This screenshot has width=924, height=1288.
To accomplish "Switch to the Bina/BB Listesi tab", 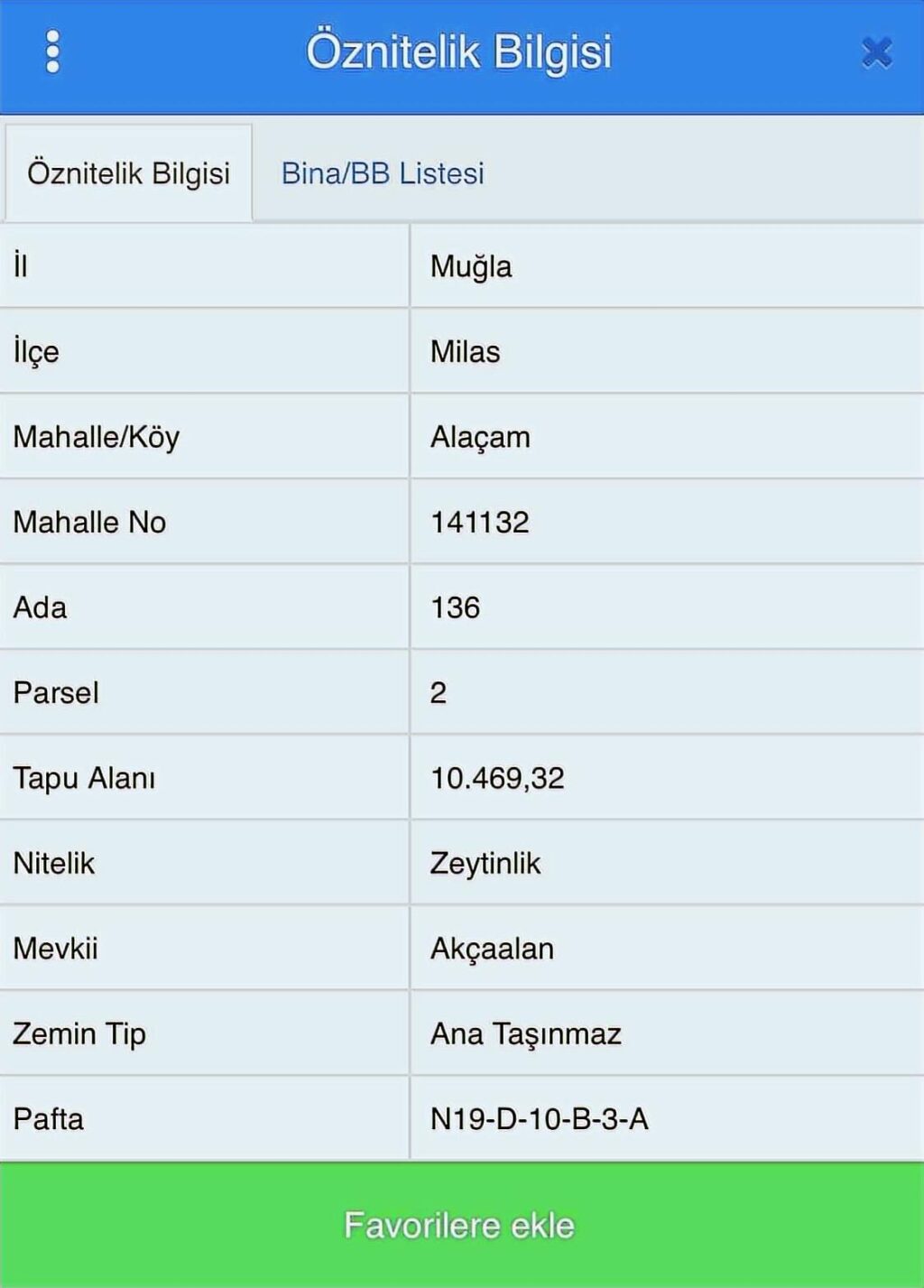I will click(x=383, y=173).
